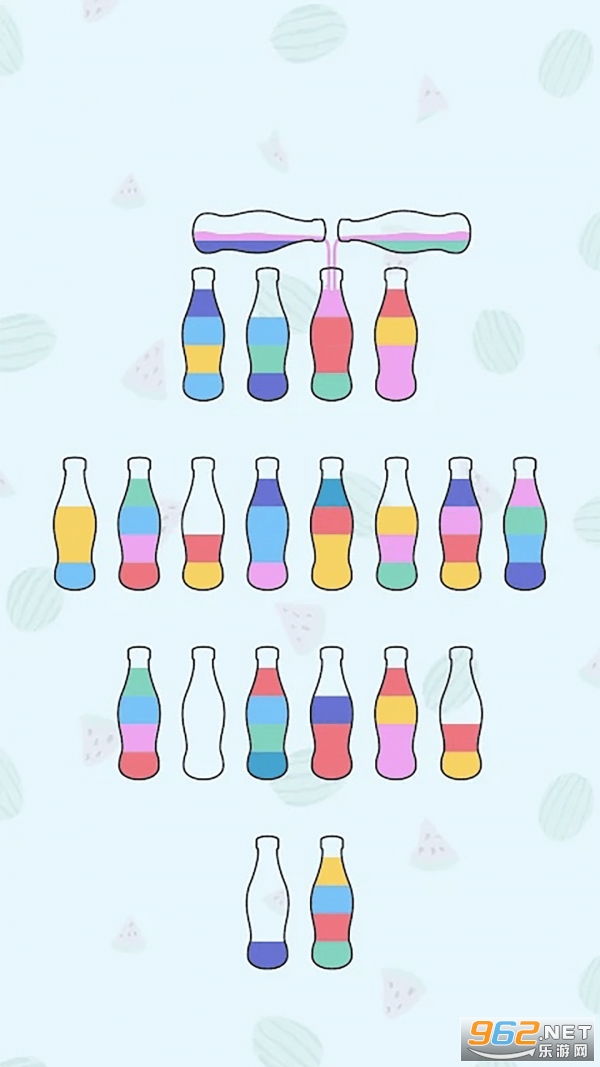
Task: Tap the bottle with yellow, pink, green layers
Action: pos(396,524)
